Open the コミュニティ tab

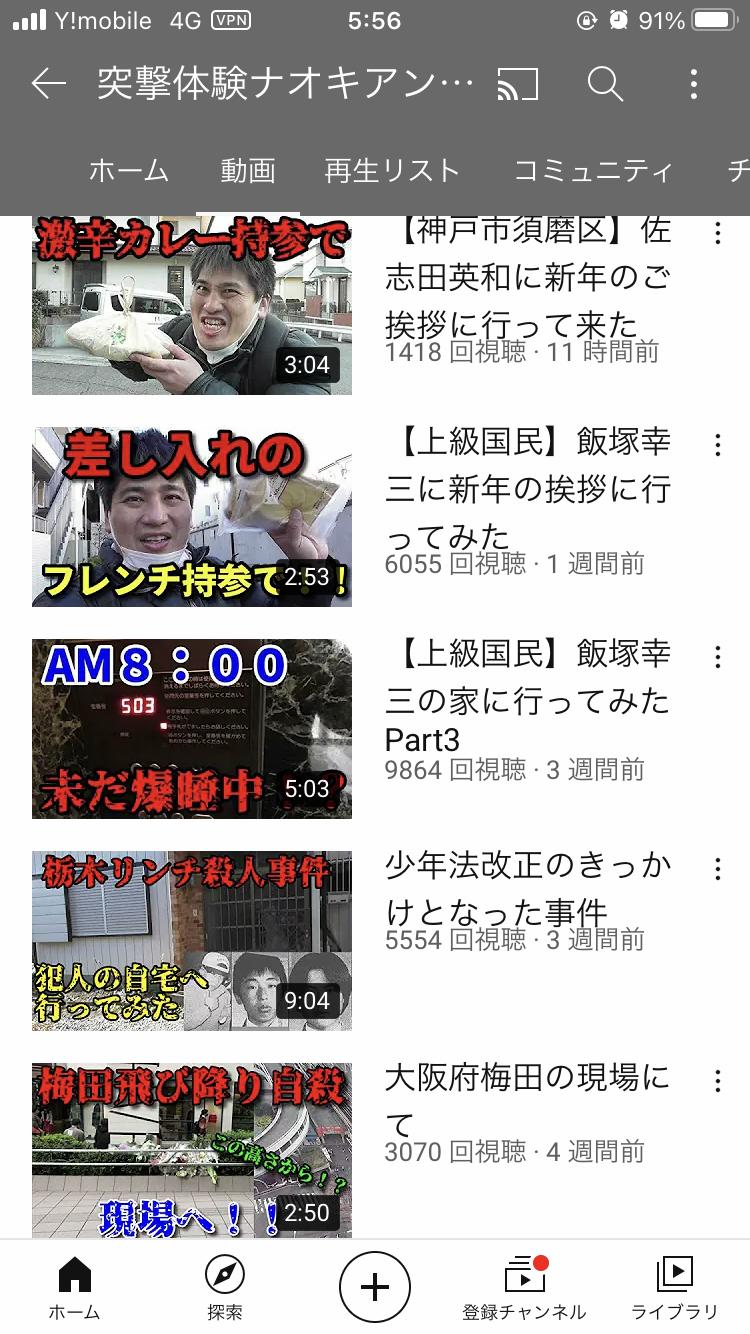(x=593, y=171)
